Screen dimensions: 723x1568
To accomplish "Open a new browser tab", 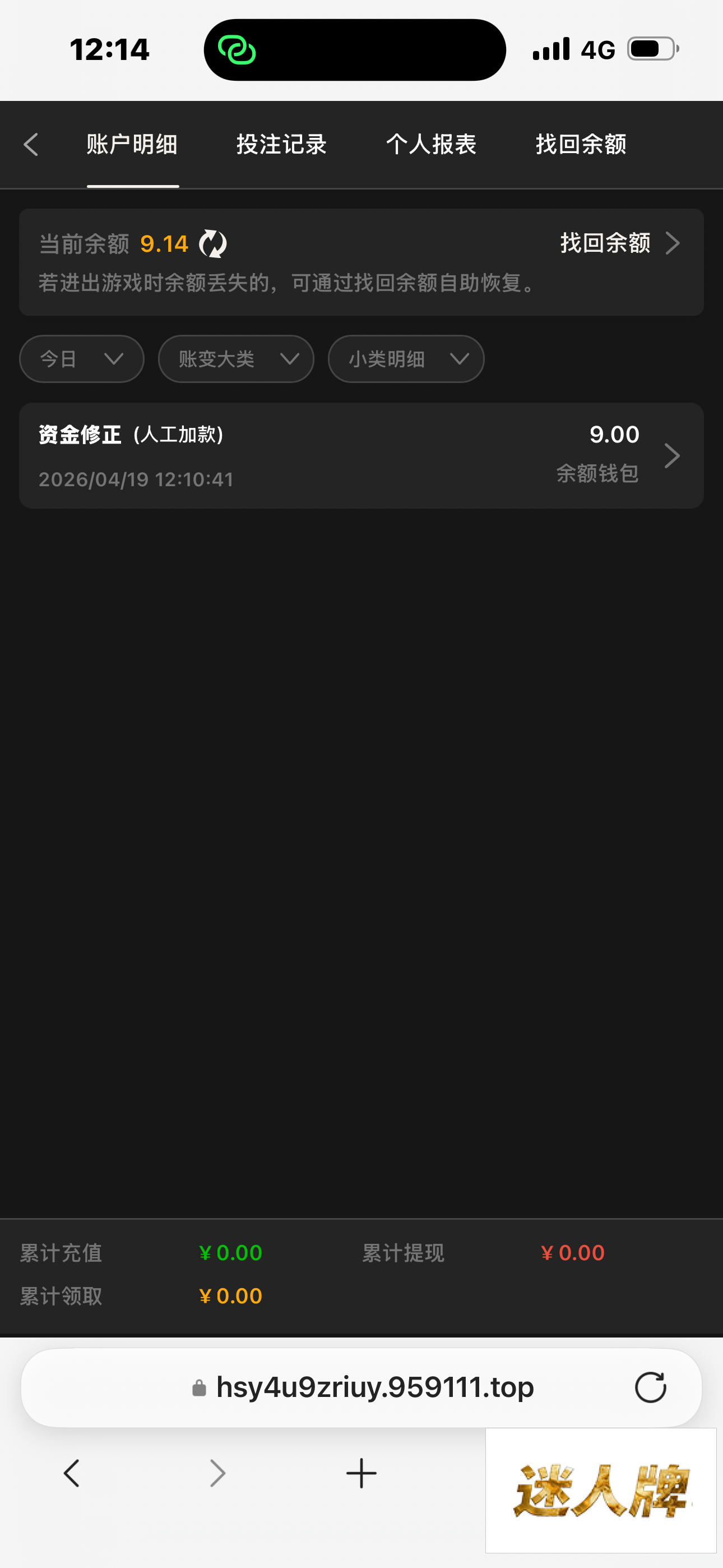I will [361, 1473].
